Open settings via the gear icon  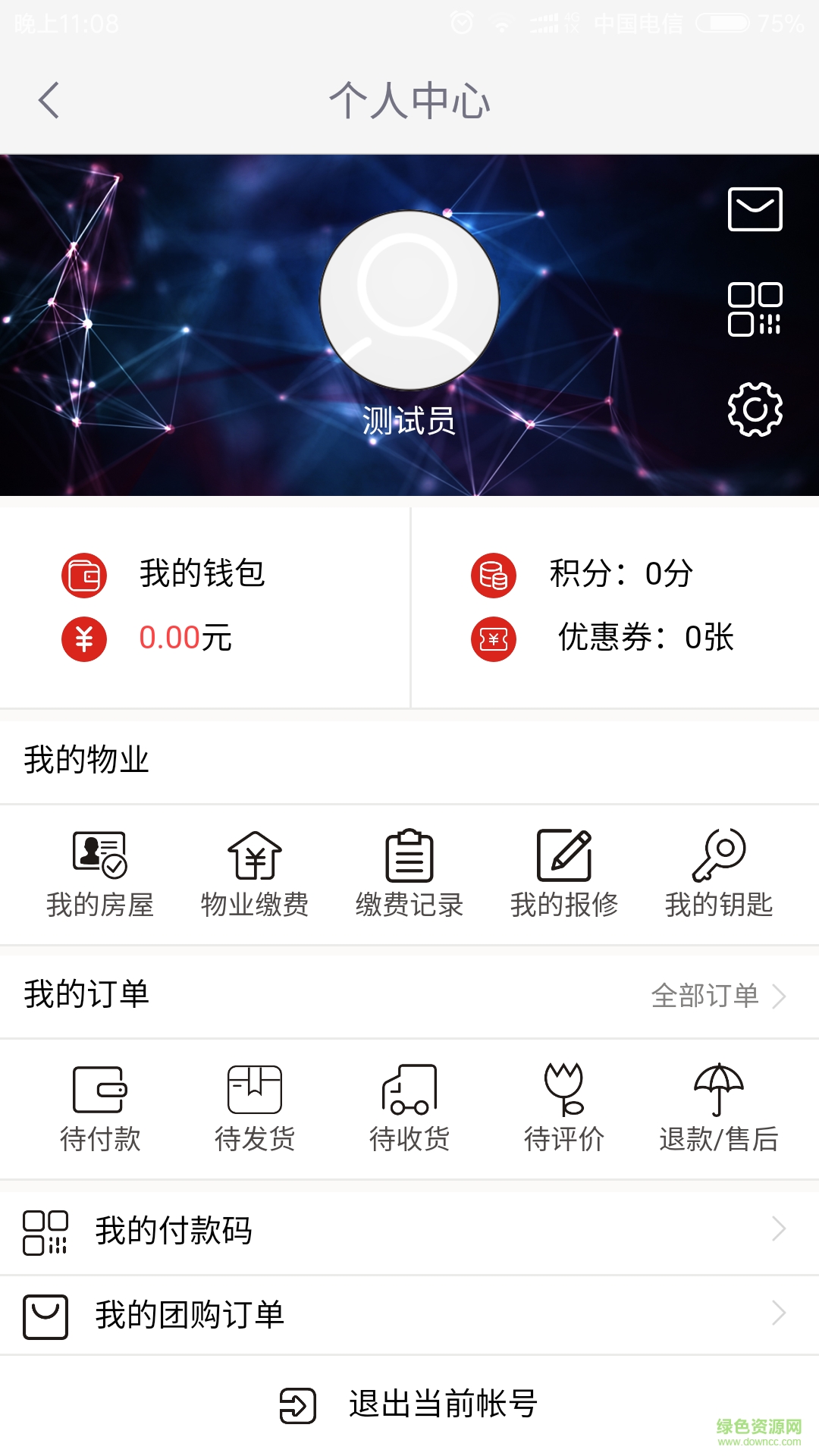click(755, 408)
